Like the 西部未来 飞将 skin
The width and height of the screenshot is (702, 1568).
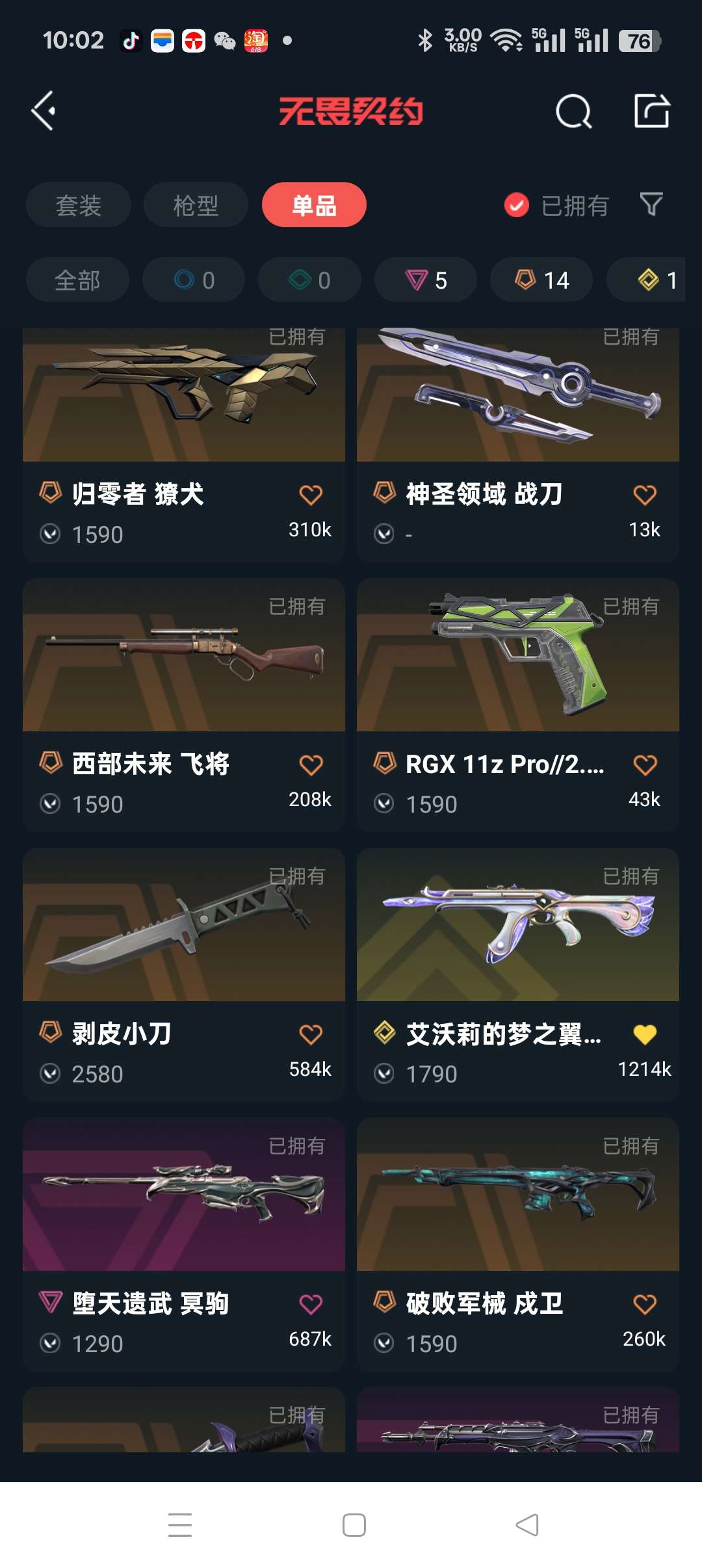[x=311, y=765]
